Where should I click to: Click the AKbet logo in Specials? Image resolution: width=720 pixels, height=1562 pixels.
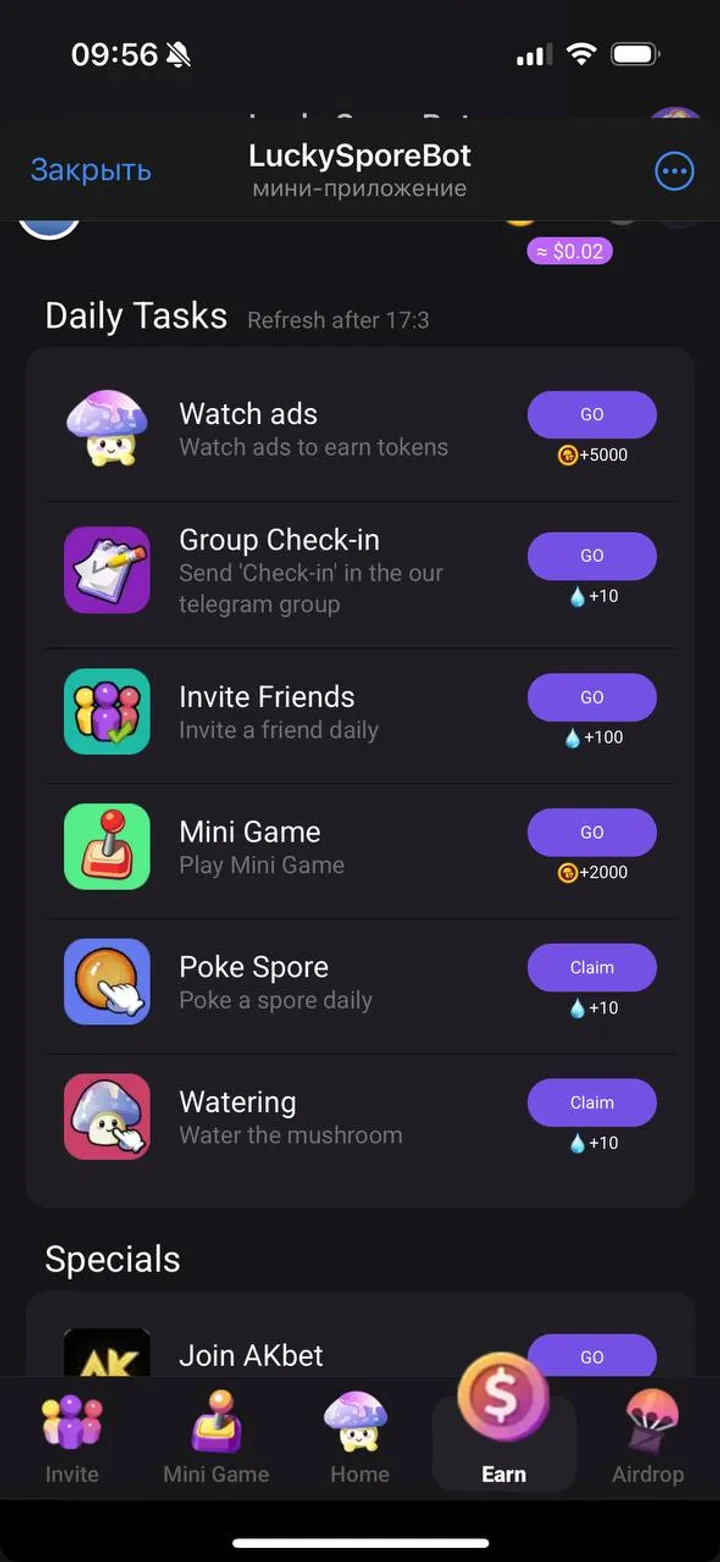pyautogui.click(x=107, y=1355)
